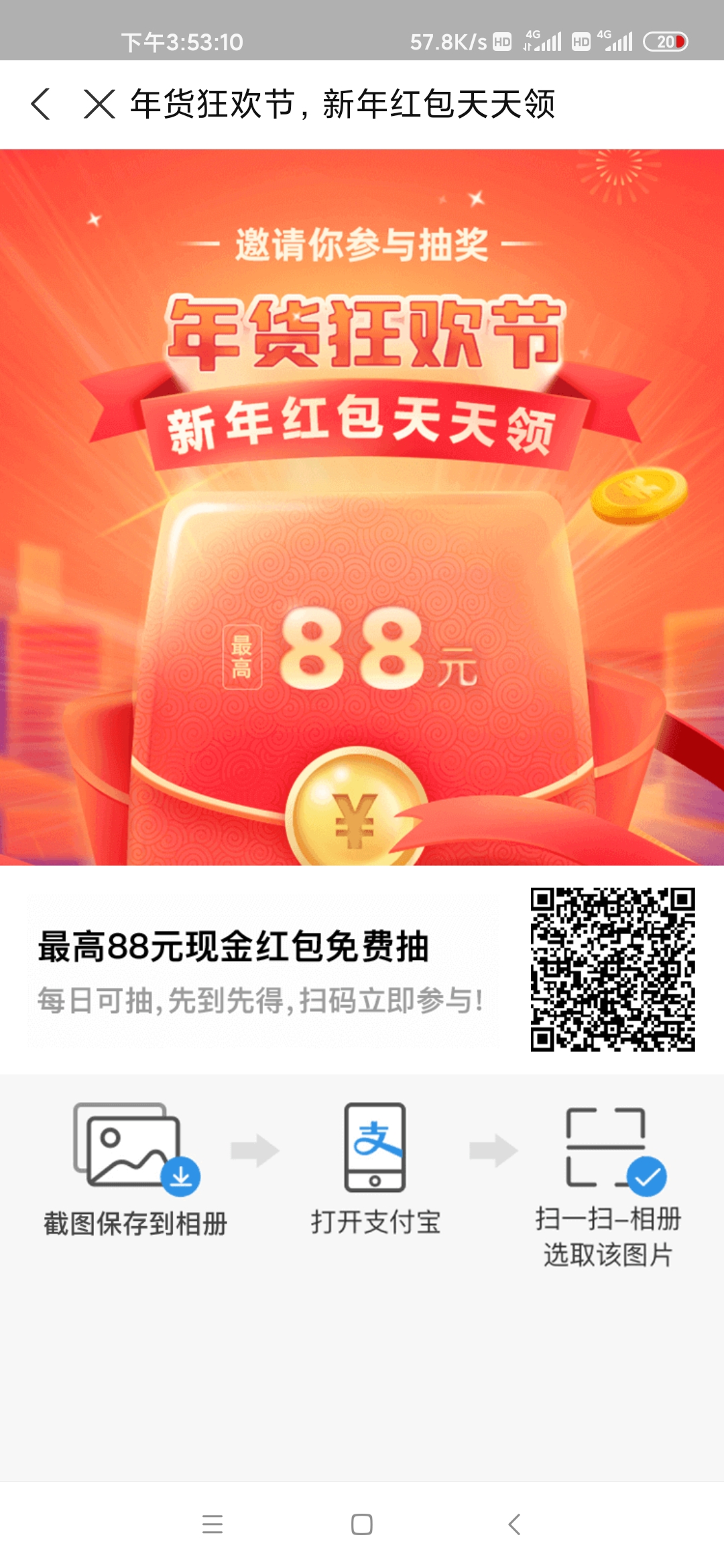Tap the battery indicator showing 20
The height and width of the screenshot is (1568, 724).
pos(666,40)
